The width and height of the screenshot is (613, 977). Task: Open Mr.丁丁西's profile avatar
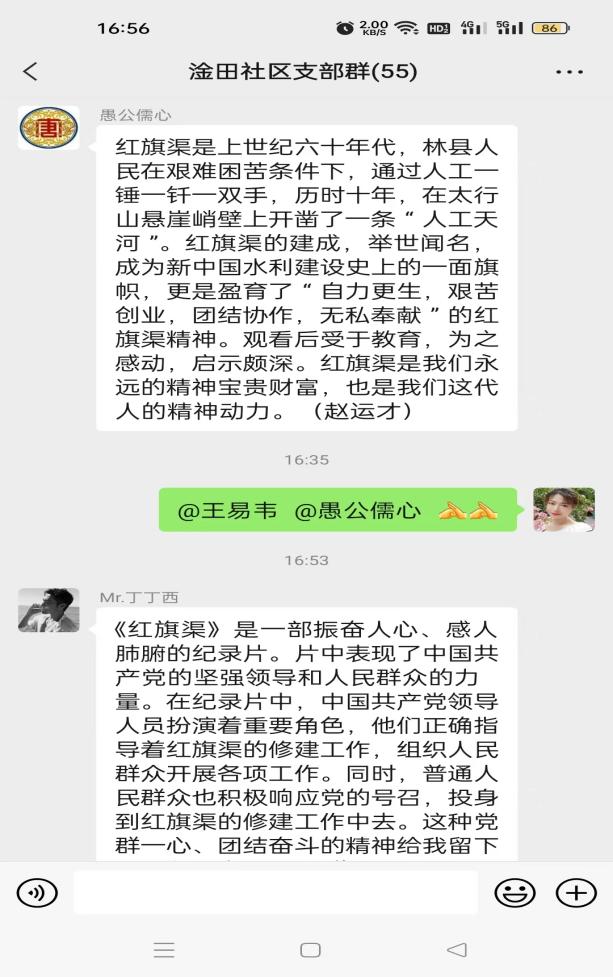(49, 610)
